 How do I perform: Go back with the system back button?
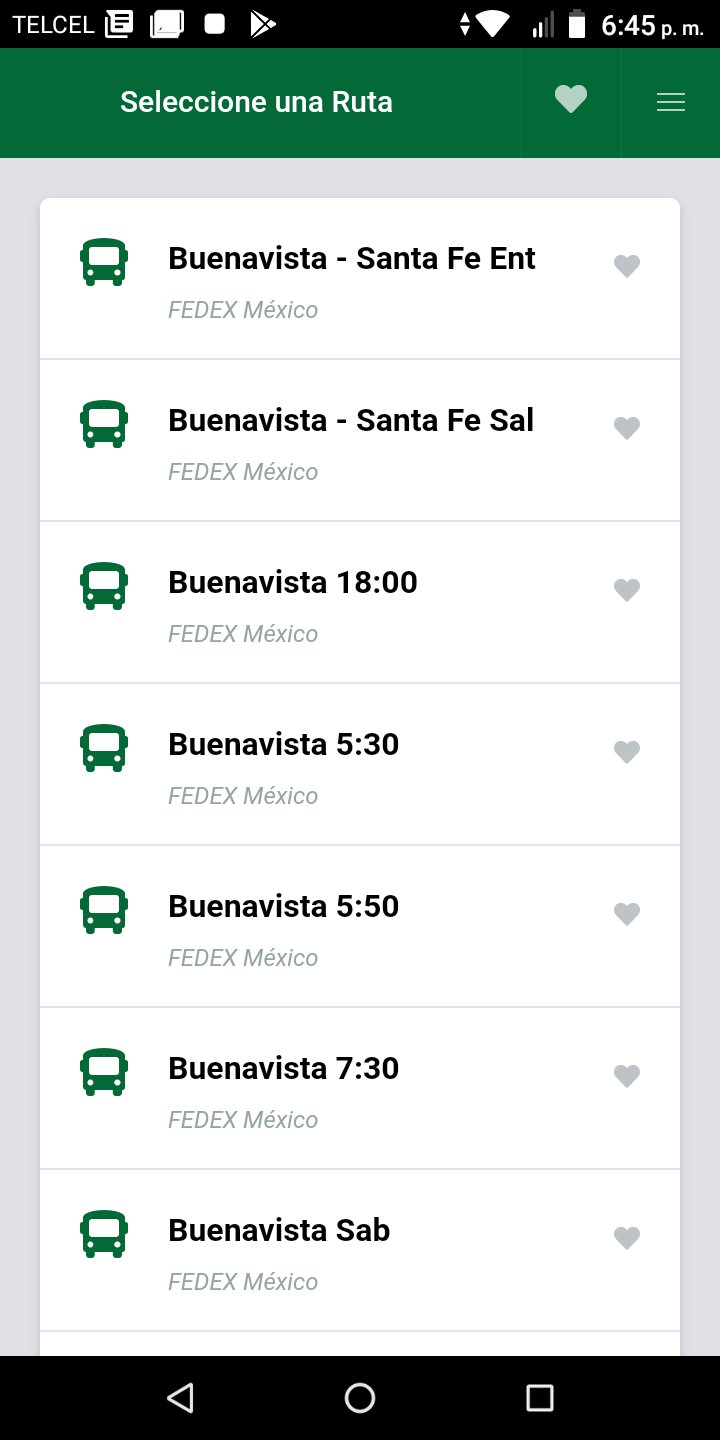(180, 1397)
